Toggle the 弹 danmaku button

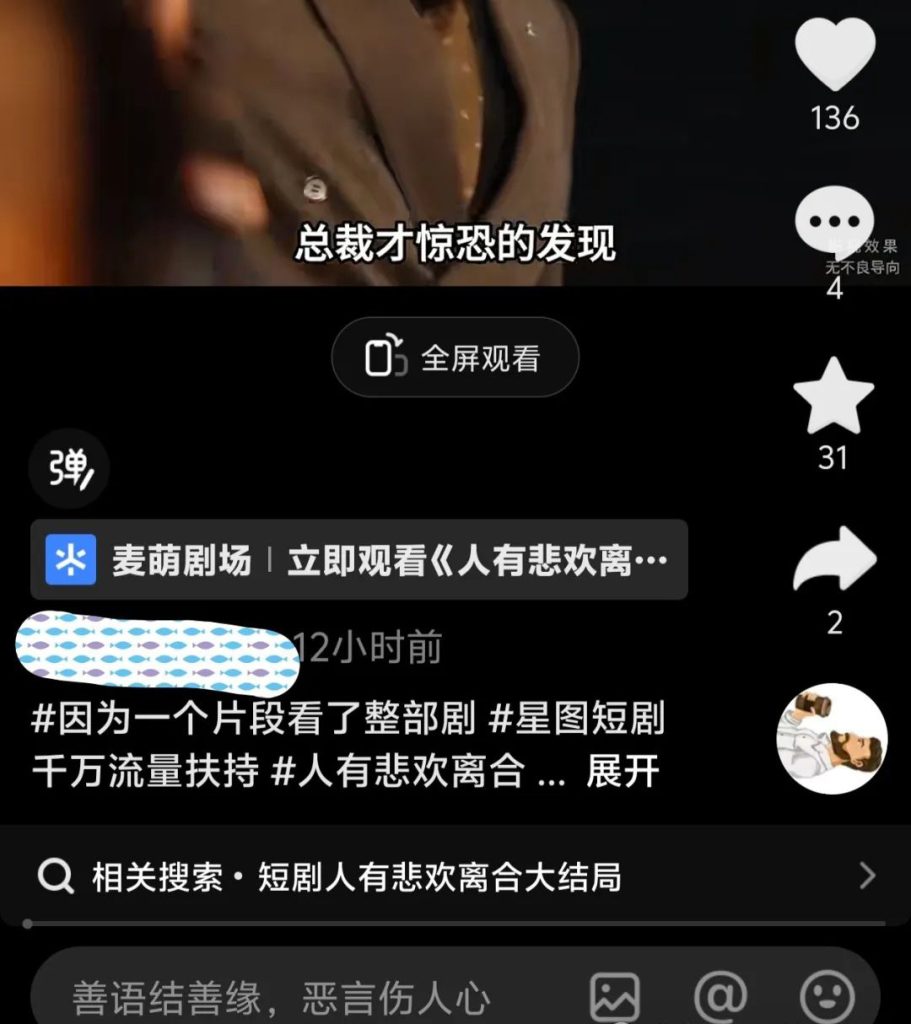tap(68, 468)
